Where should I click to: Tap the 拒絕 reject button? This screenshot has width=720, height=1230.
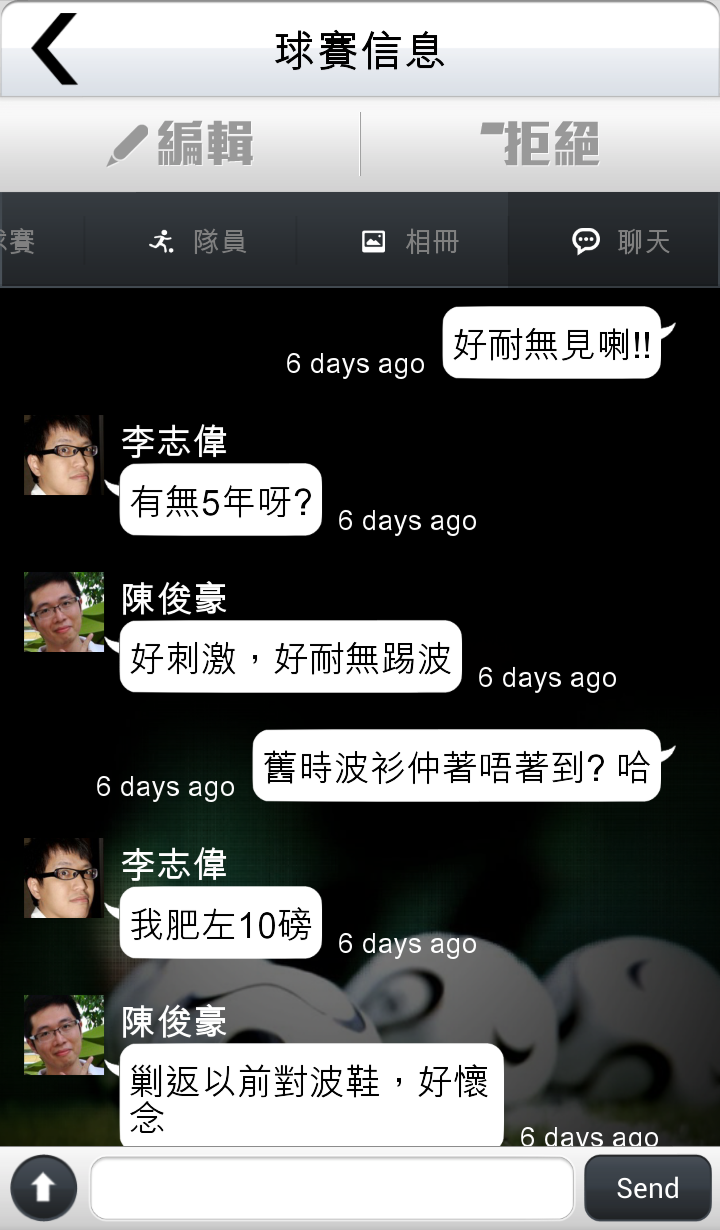[x=540, y=144]
